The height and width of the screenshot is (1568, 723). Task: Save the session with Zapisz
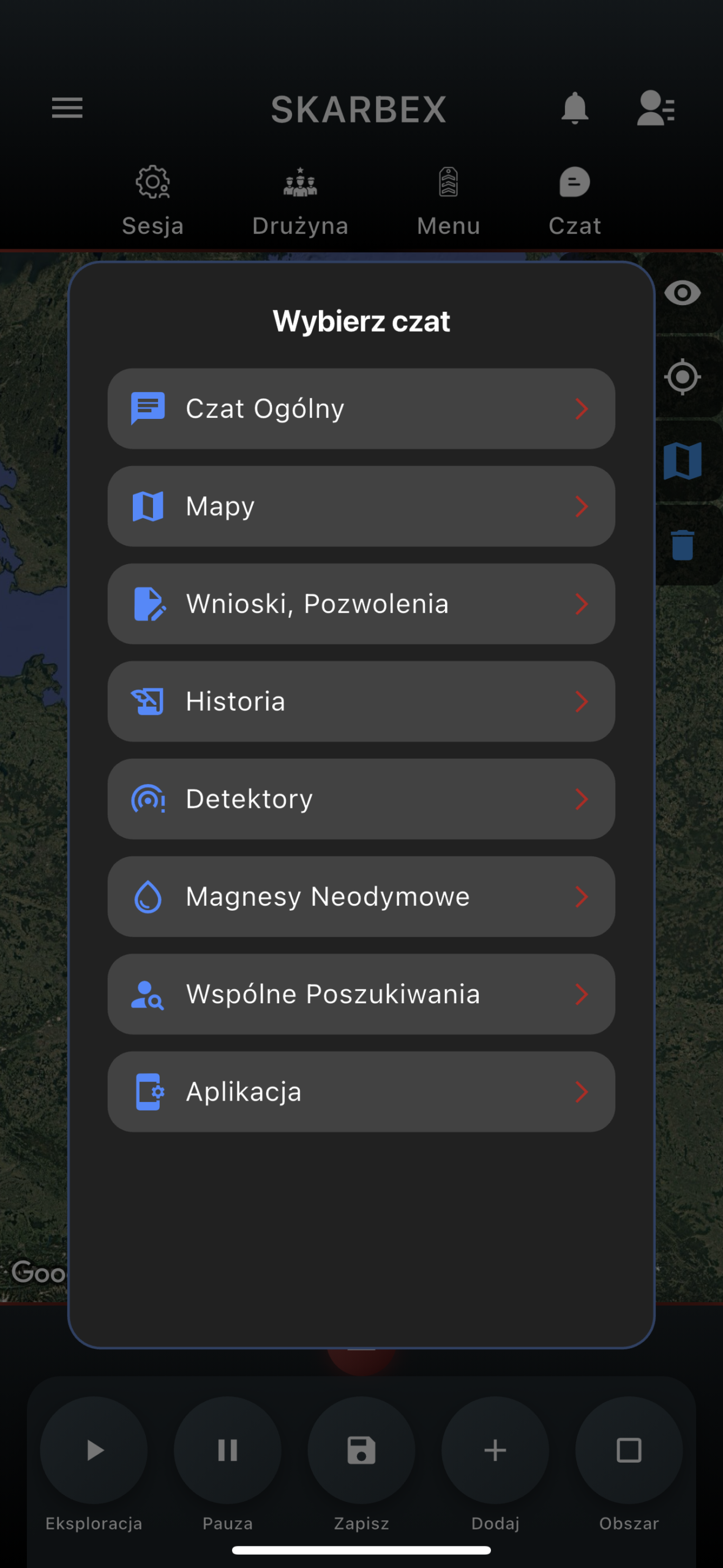(x=361, y=1450)
